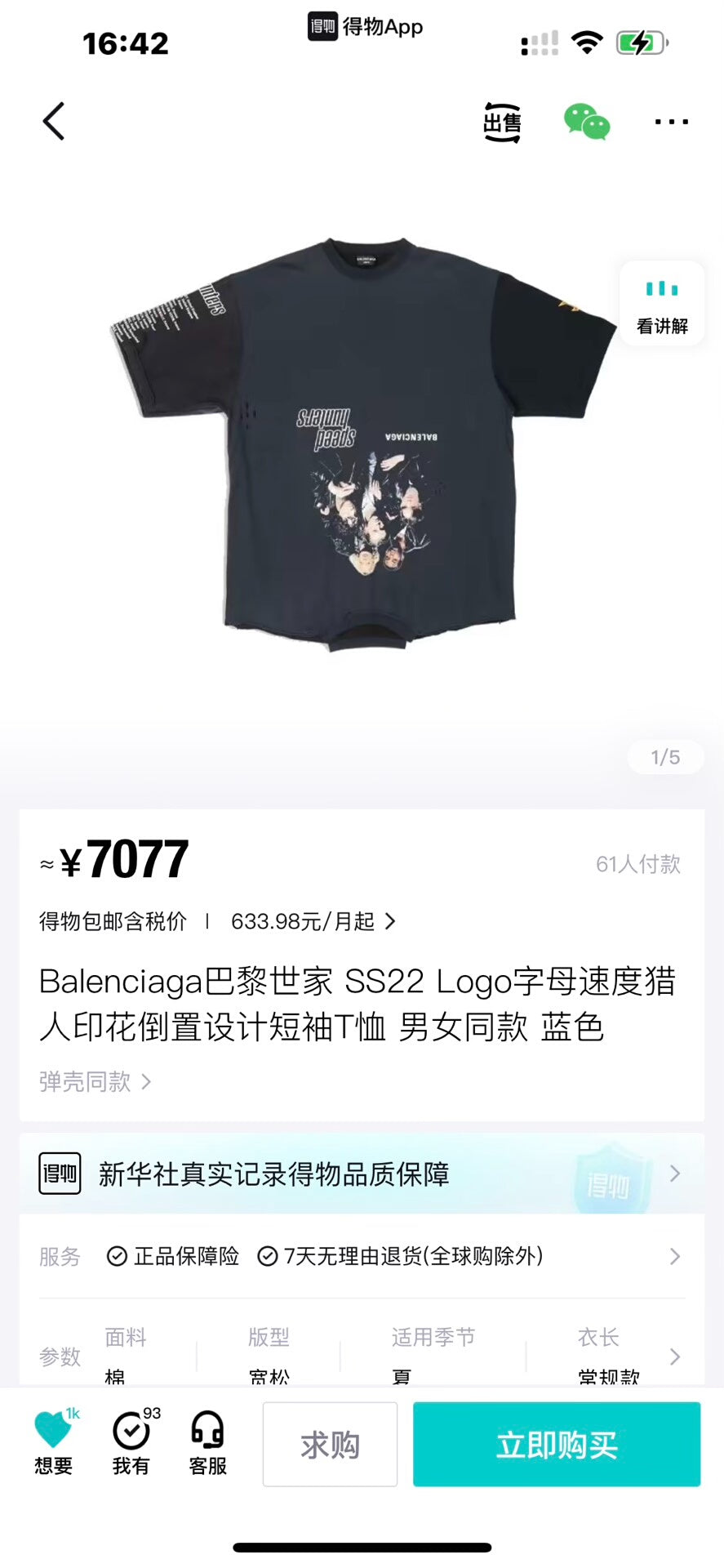Image resolution: width=724 pixels, height=1568 pixels.
Task: Tap the 7天无理由退货 checkmark
Action: [x=268, y=1257]
